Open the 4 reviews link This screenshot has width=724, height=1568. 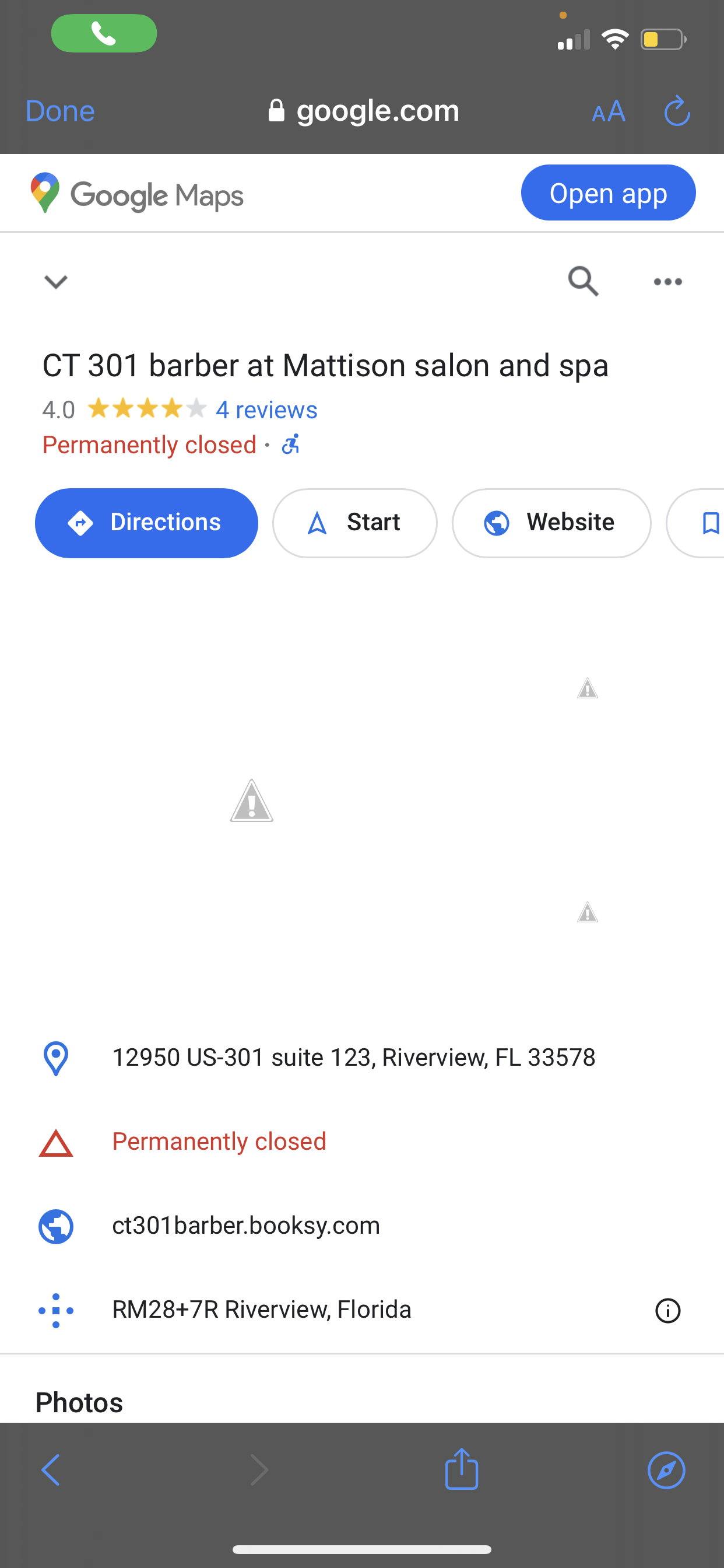click(x=266, y=409)
